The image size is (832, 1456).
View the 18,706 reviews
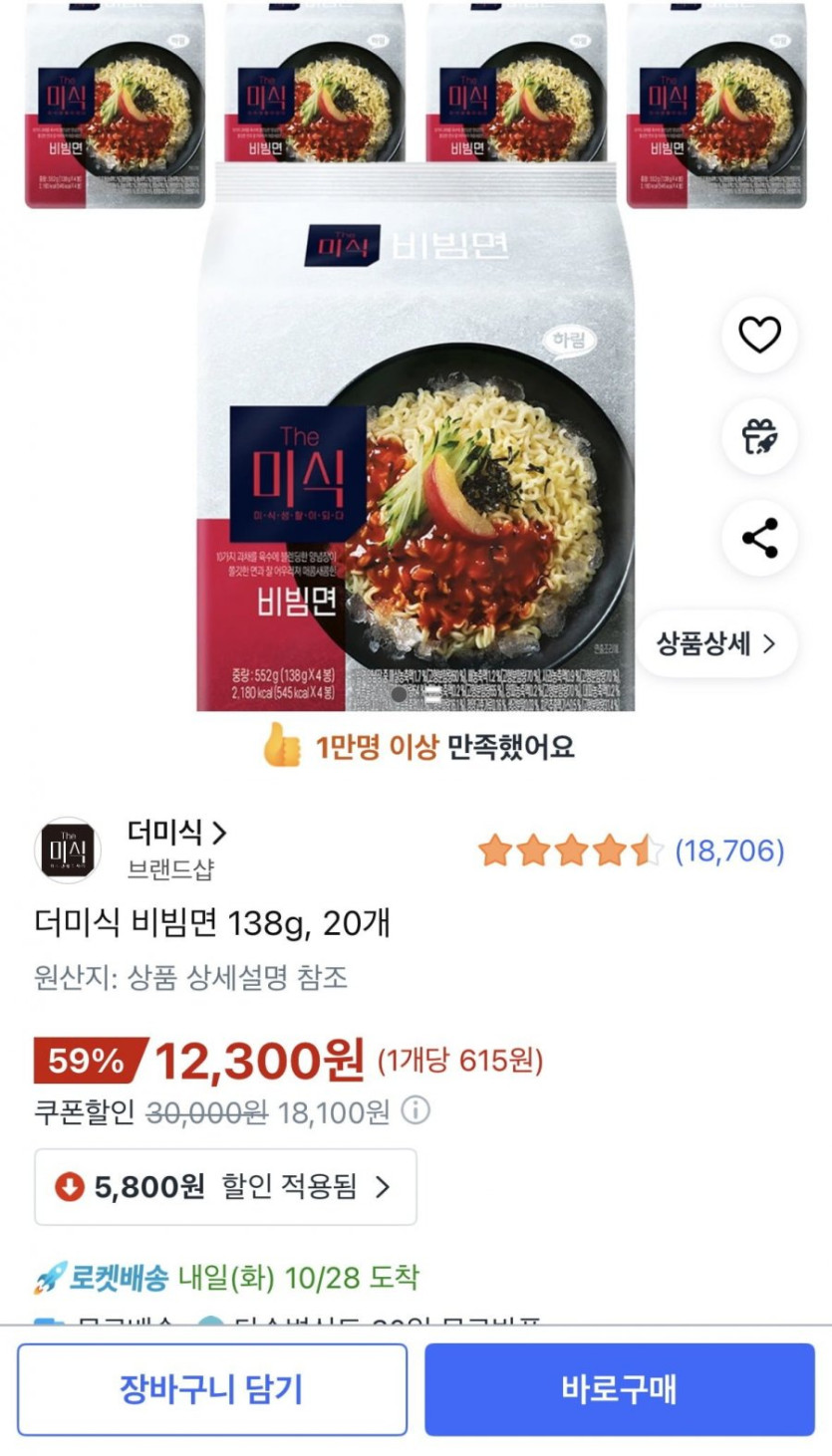coord(729,850)
